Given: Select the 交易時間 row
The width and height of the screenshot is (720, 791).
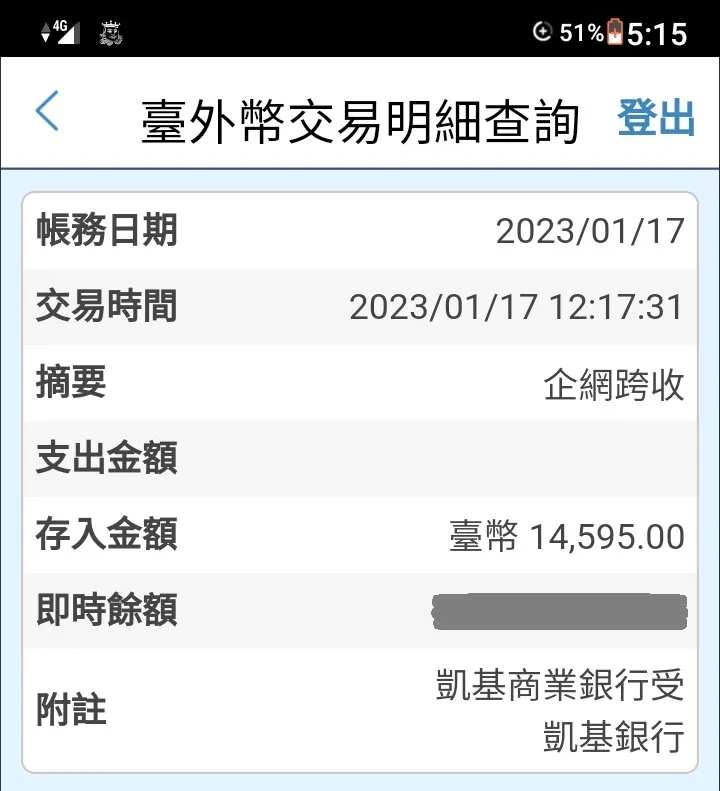Looking at the screenshot, I should 360,308.
